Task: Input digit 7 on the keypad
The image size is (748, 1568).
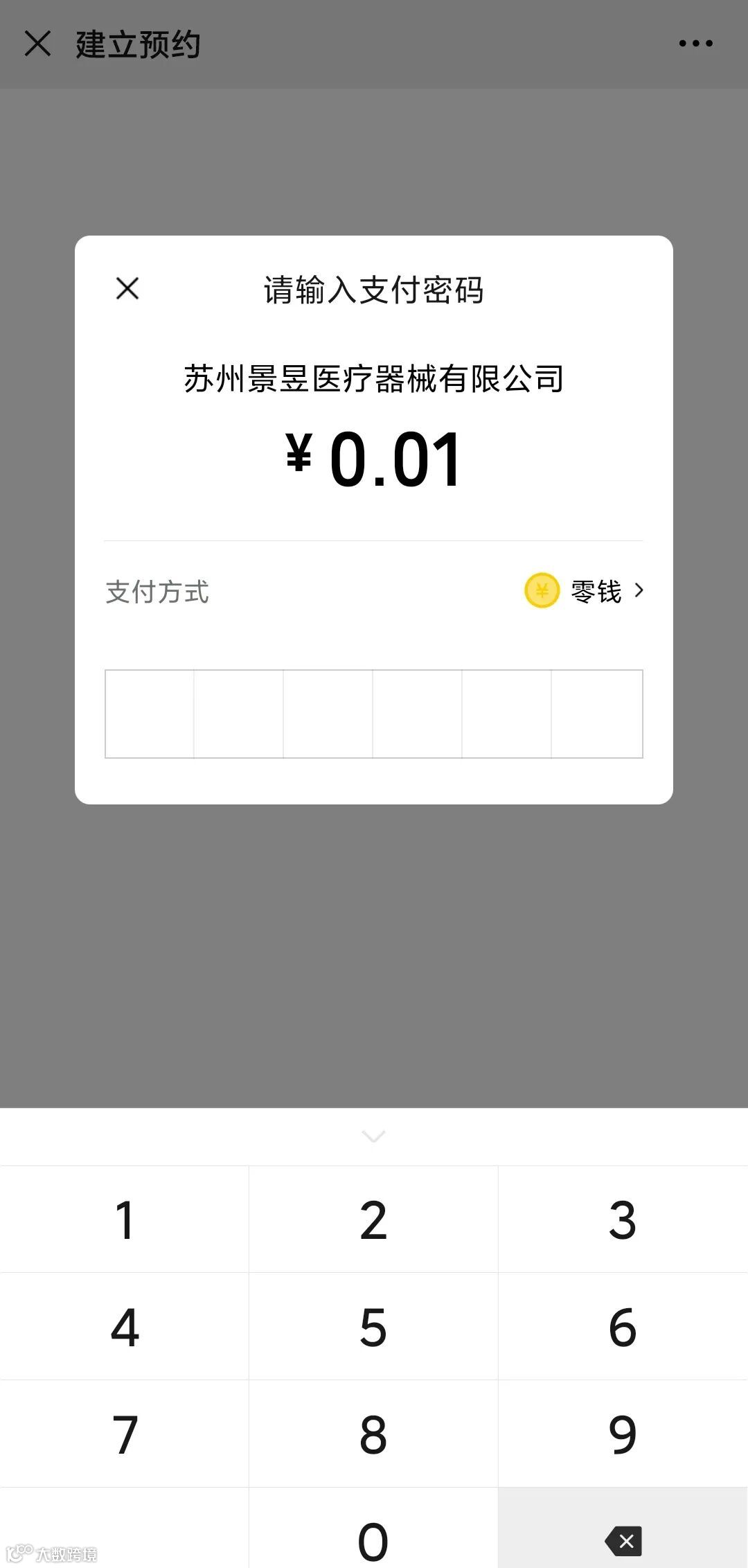Action: click(125, 1435)
